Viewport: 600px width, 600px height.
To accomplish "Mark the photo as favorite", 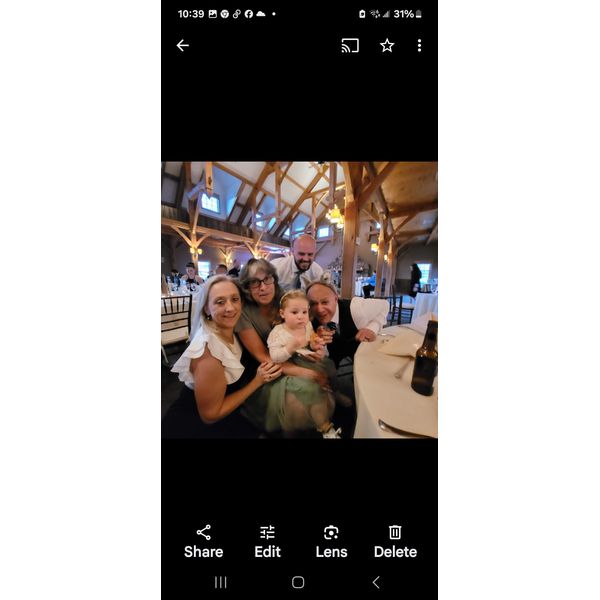I will [387, 45].
